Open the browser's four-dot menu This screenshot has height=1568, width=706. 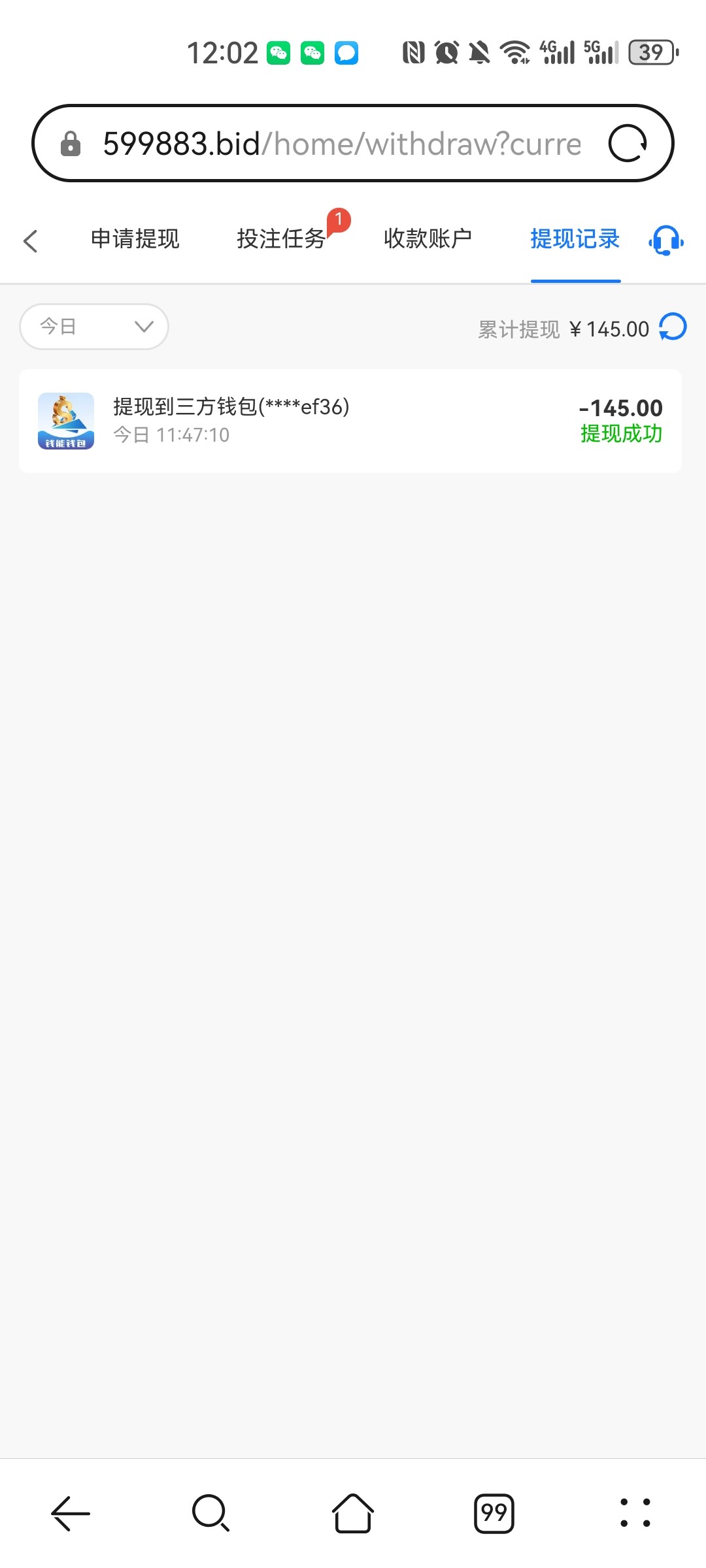click(635, 1512)
